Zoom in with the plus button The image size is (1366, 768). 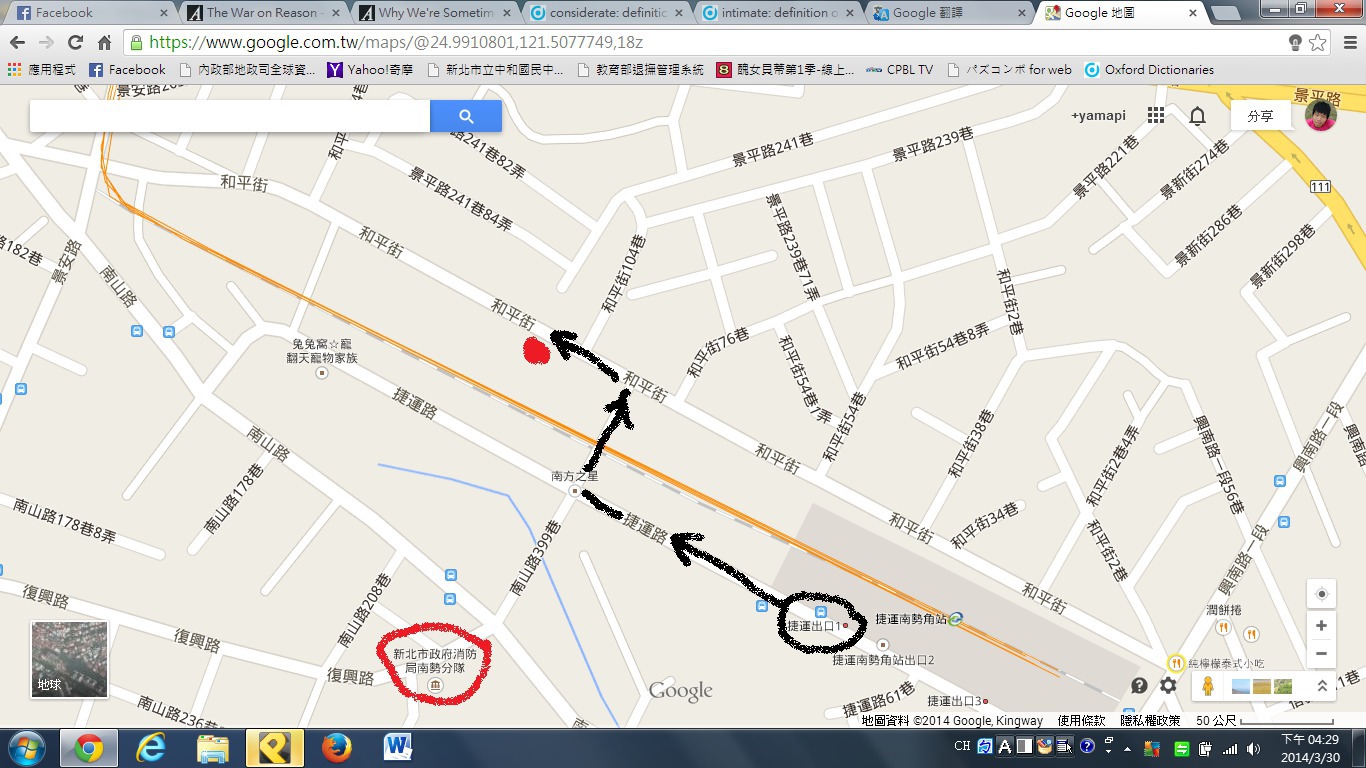[x=1321, y=626]
